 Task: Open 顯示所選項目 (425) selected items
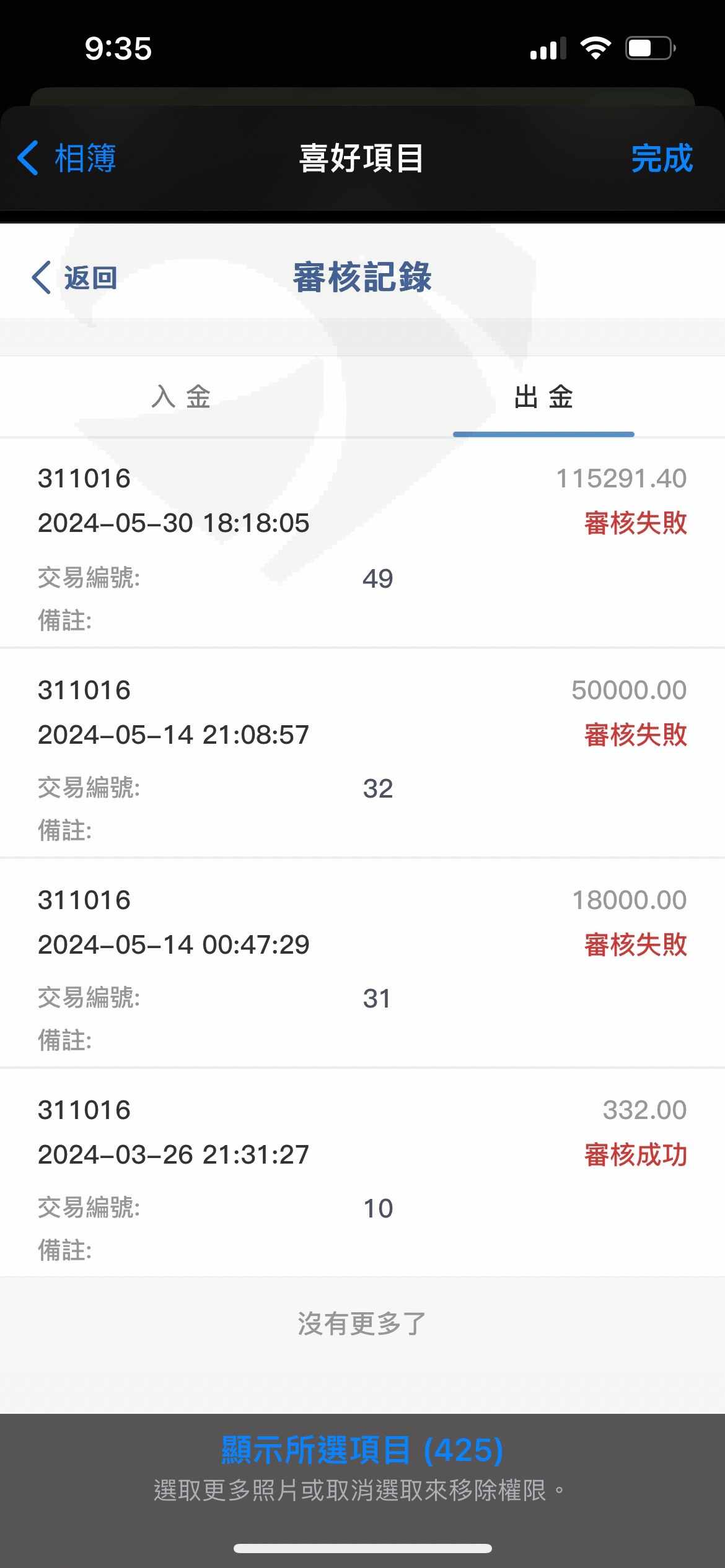tap(362, 1450)
